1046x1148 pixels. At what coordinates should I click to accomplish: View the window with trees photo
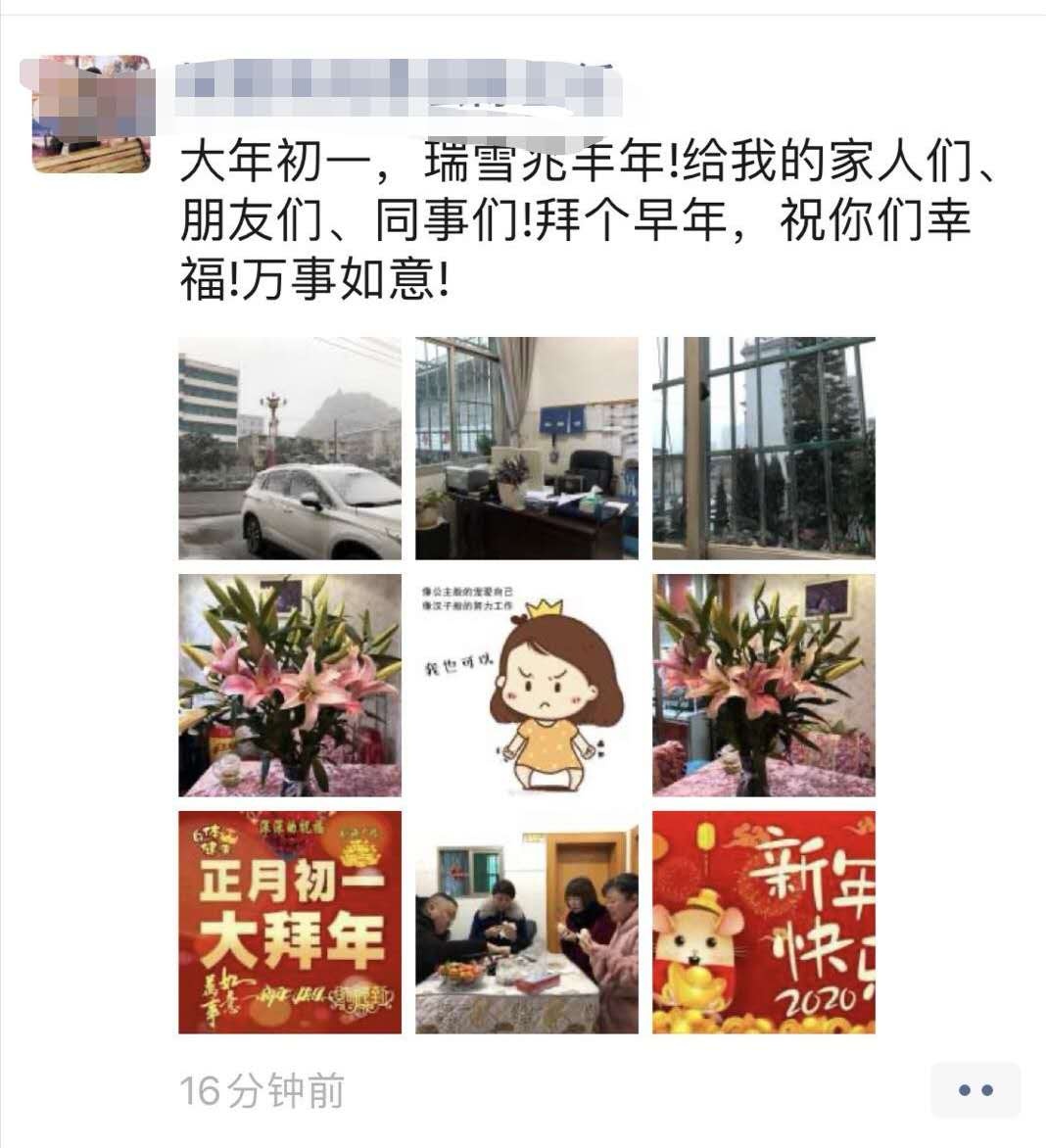coord(764,448)
